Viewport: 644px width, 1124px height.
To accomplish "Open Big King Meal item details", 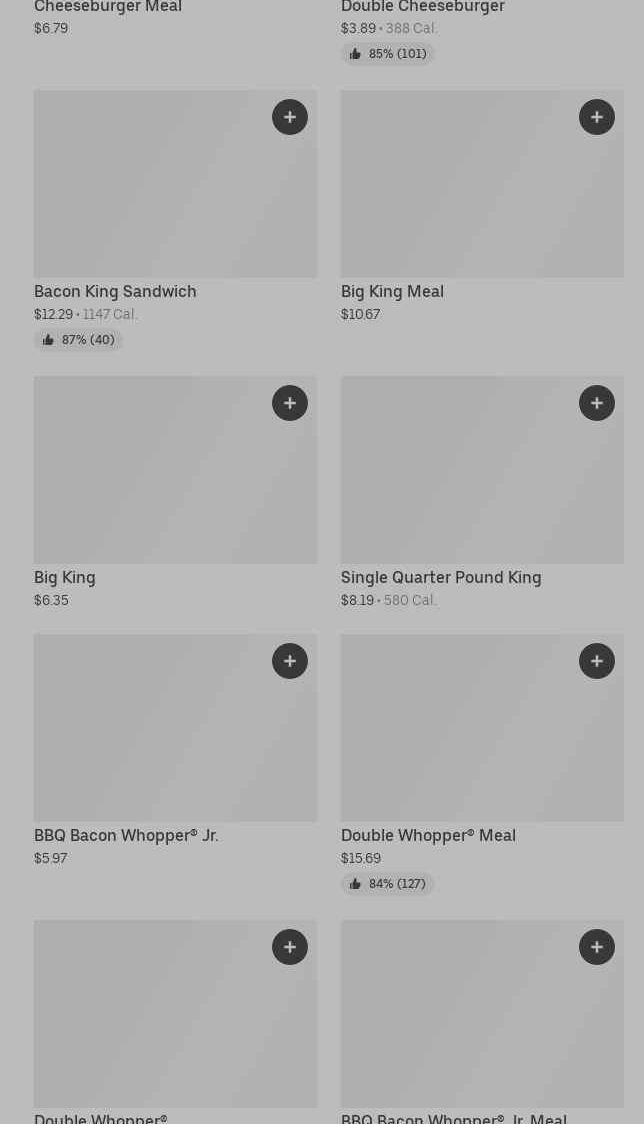I will 460,200.
